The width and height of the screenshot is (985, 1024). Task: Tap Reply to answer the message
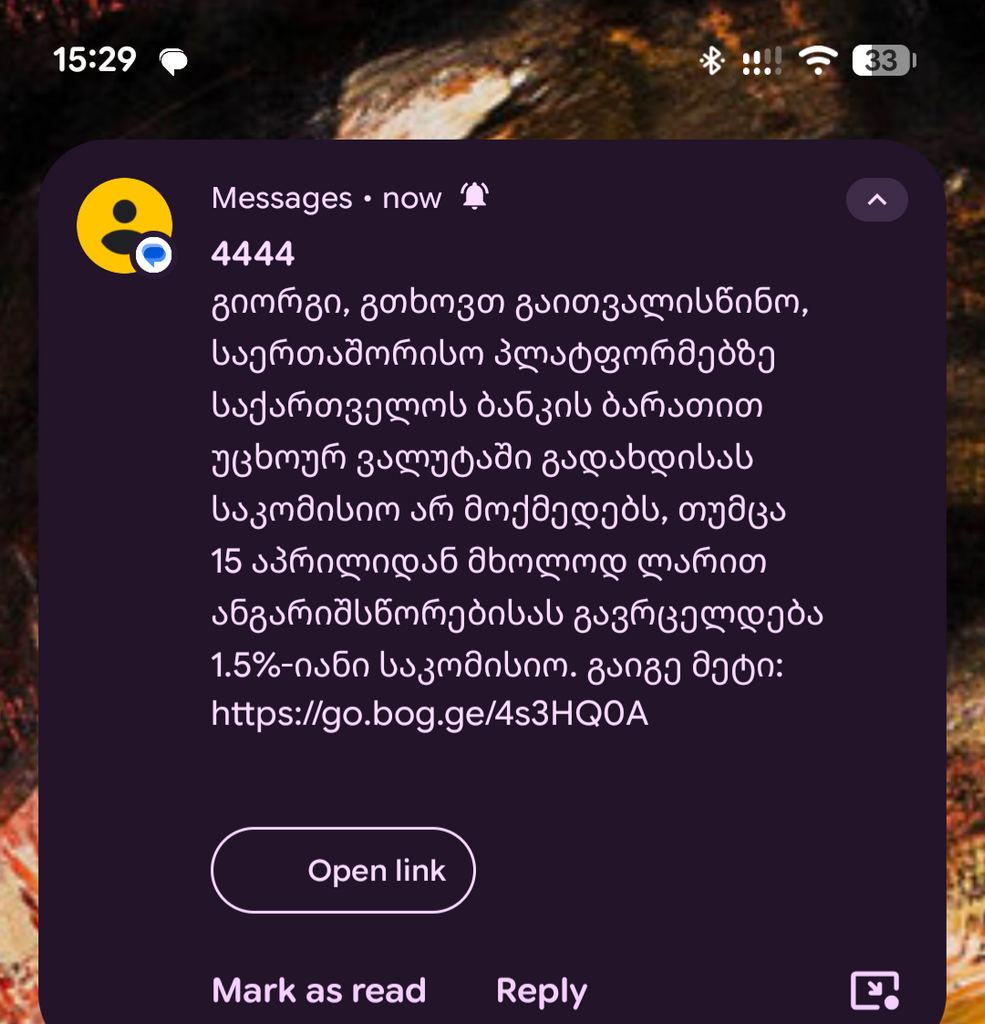[x=541, y=990]
